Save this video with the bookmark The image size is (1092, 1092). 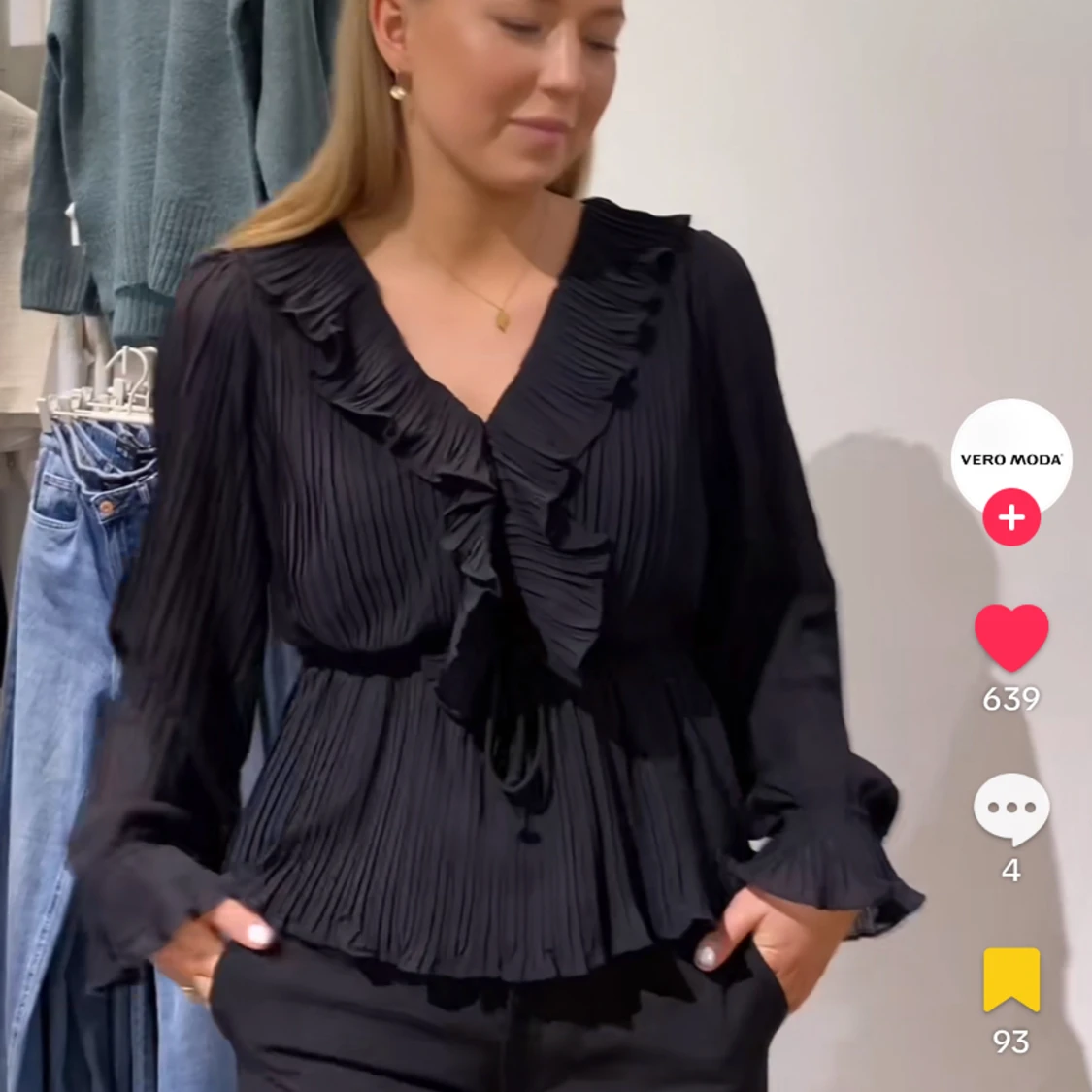[1010, 980]
